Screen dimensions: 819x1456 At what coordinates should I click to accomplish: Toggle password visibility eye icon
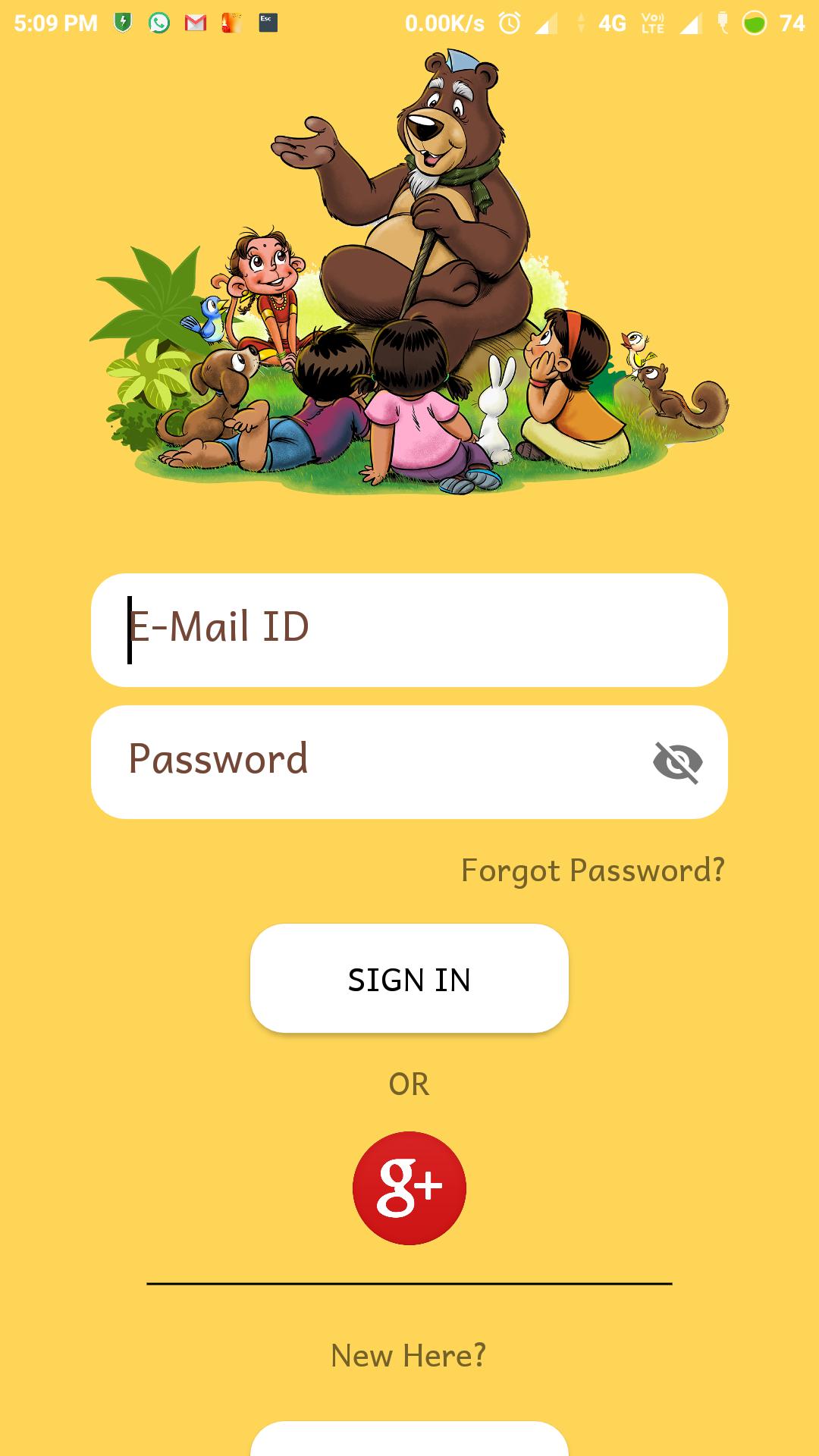click(x=677, y=761)
